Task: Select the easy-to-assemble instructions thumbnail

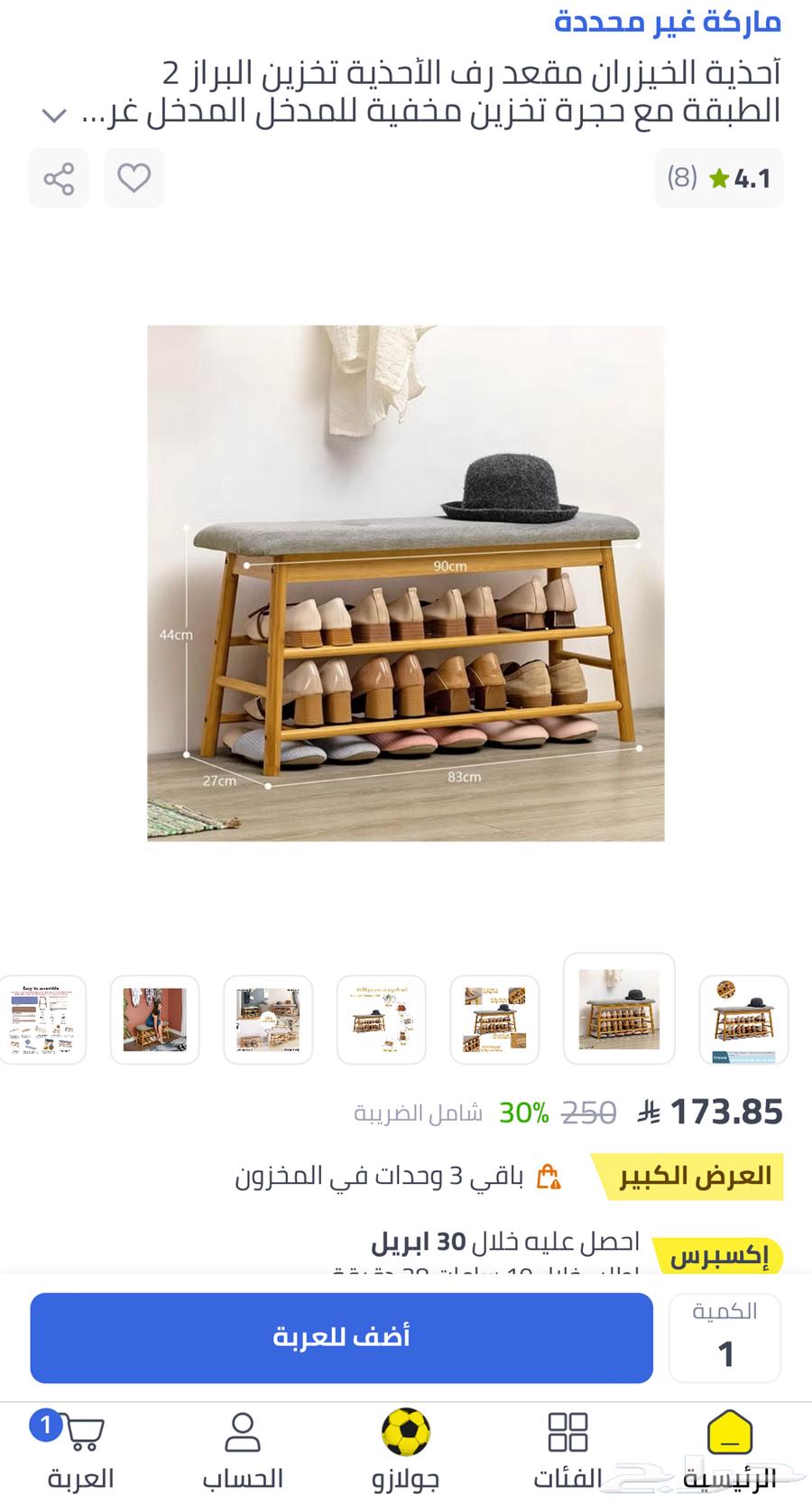Action: pyautogui.click(x=42, y=1020)
